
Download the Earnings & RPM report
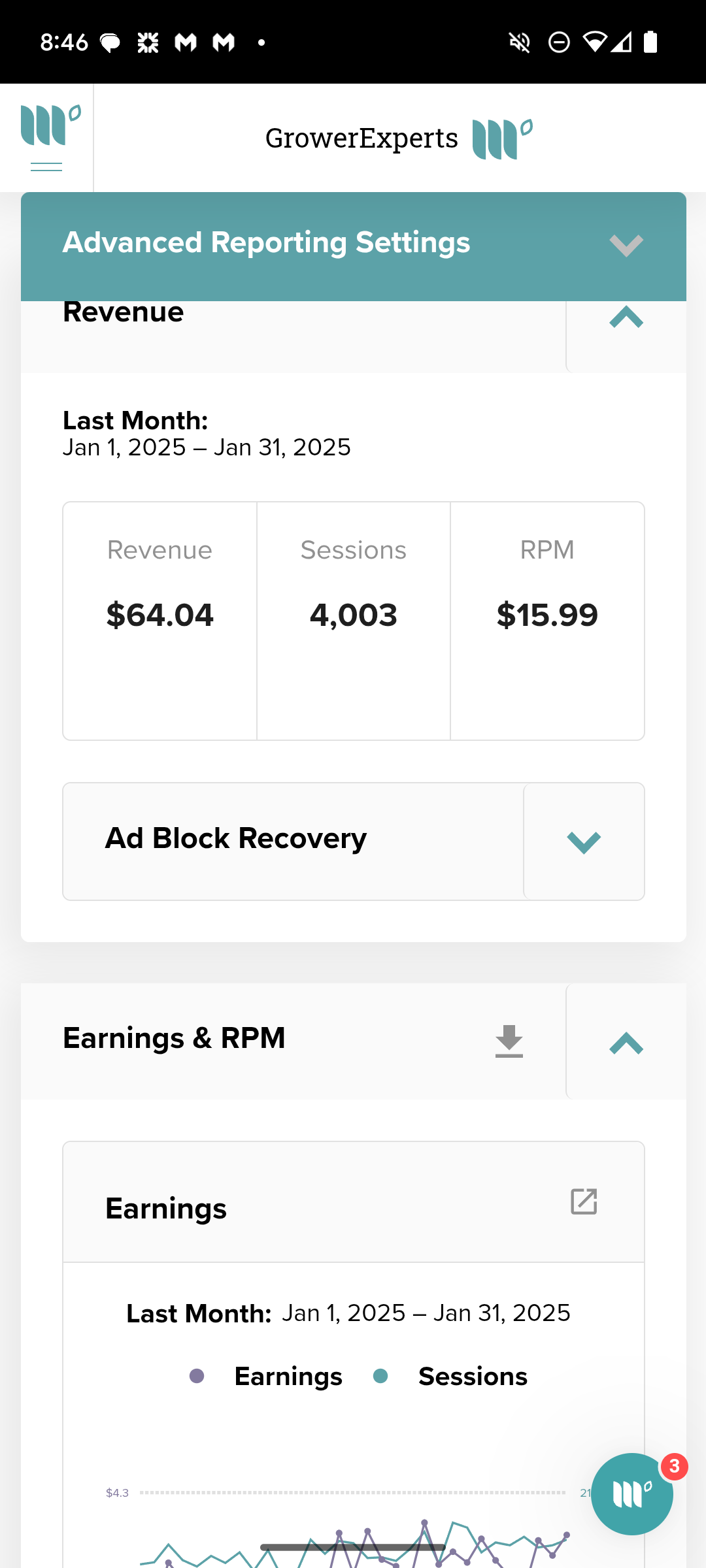(509, 1041)
